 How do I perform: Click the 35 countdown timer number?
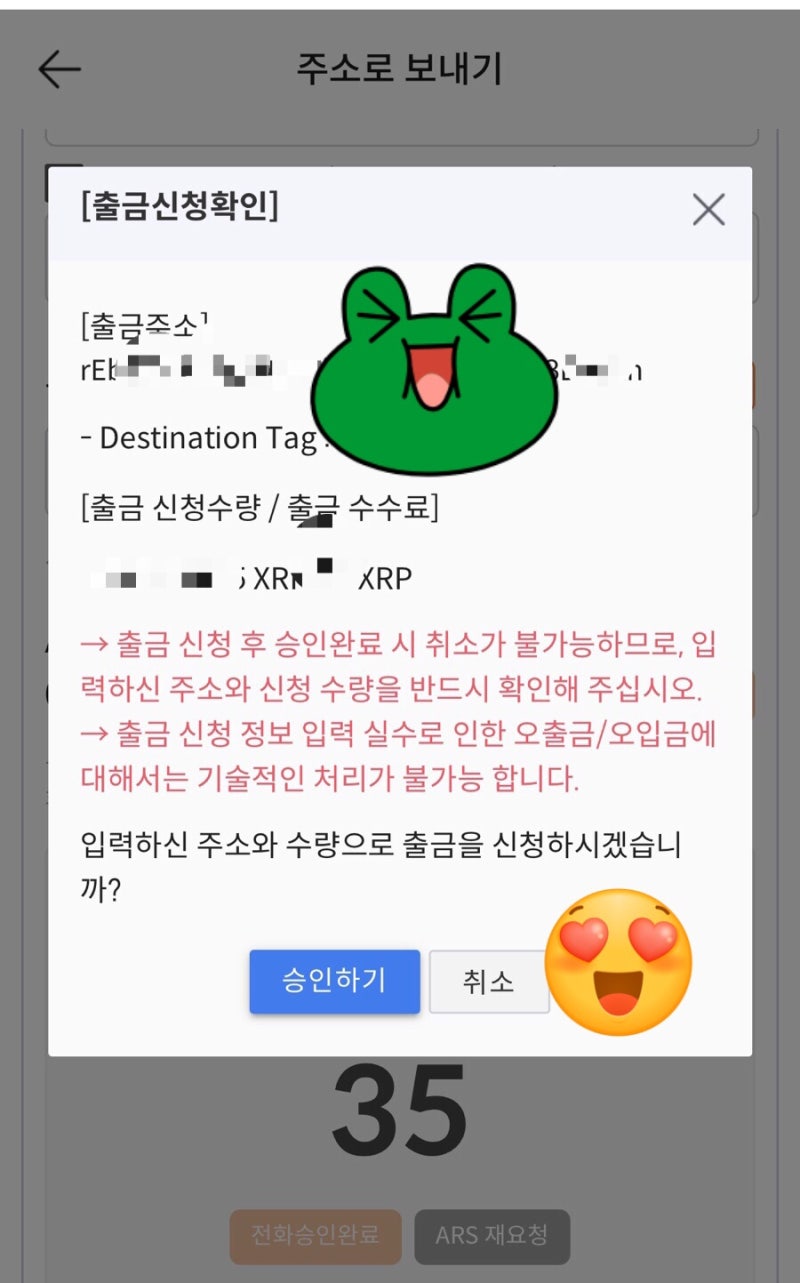point(400,1108)
